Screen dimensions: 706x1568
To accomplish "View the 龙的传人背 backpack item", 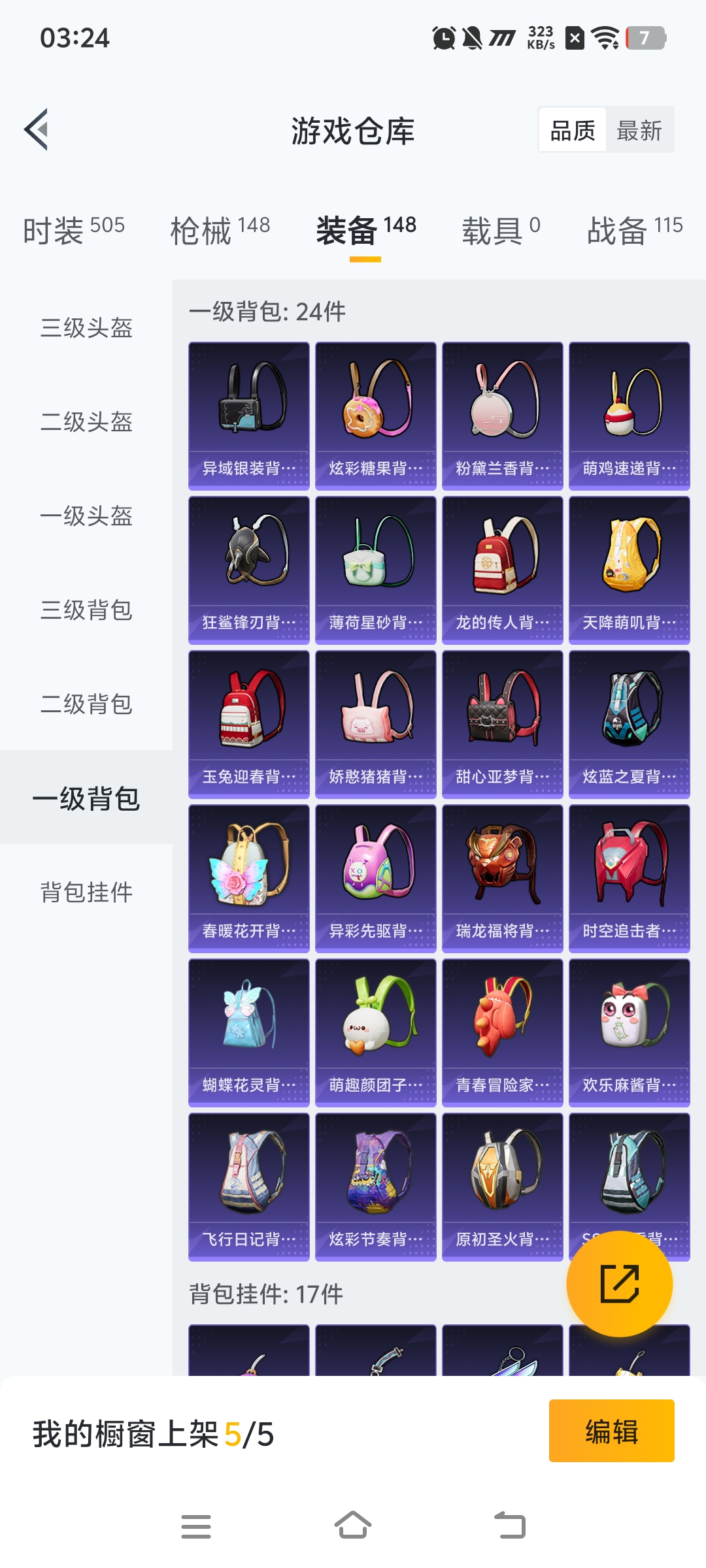I will coord(502,570).
